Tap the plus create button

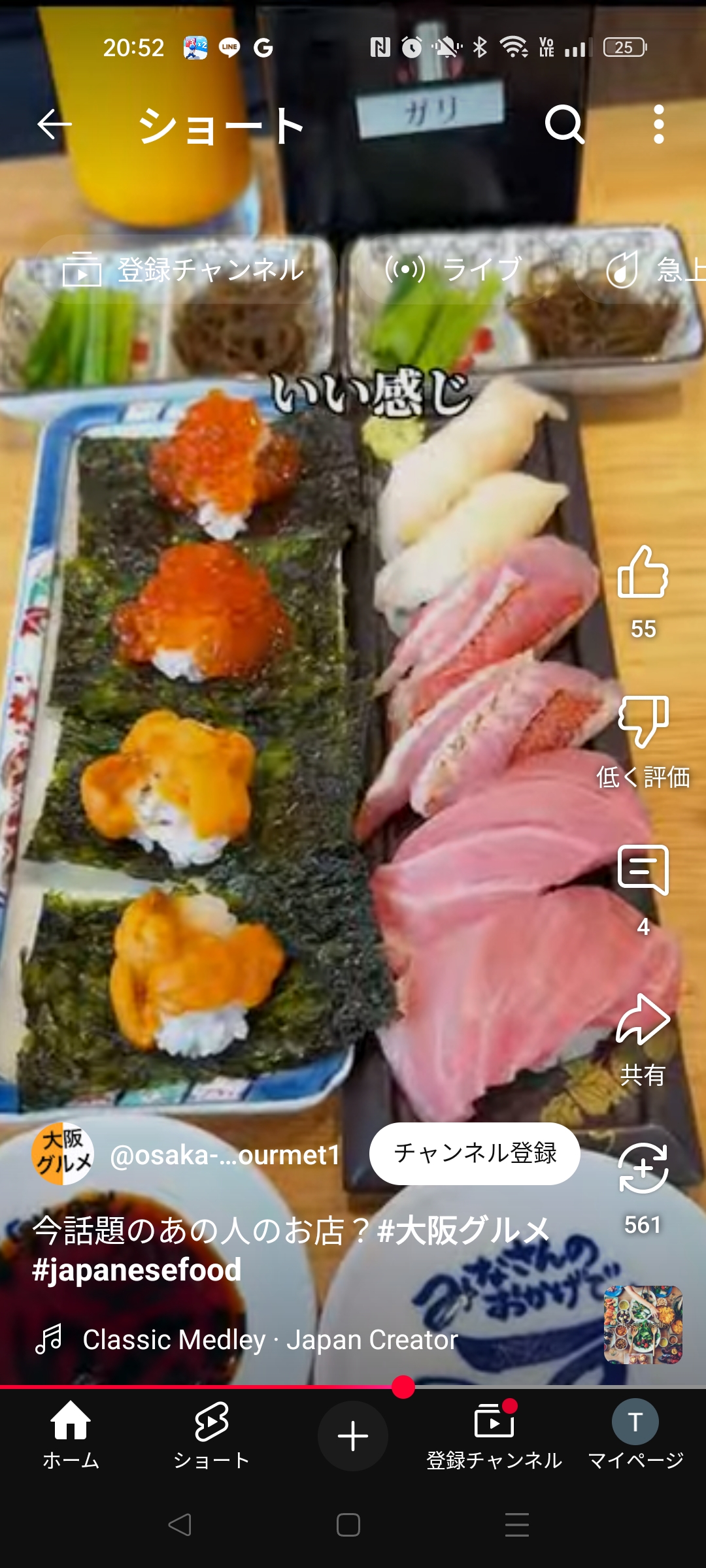coord(353,1435)
